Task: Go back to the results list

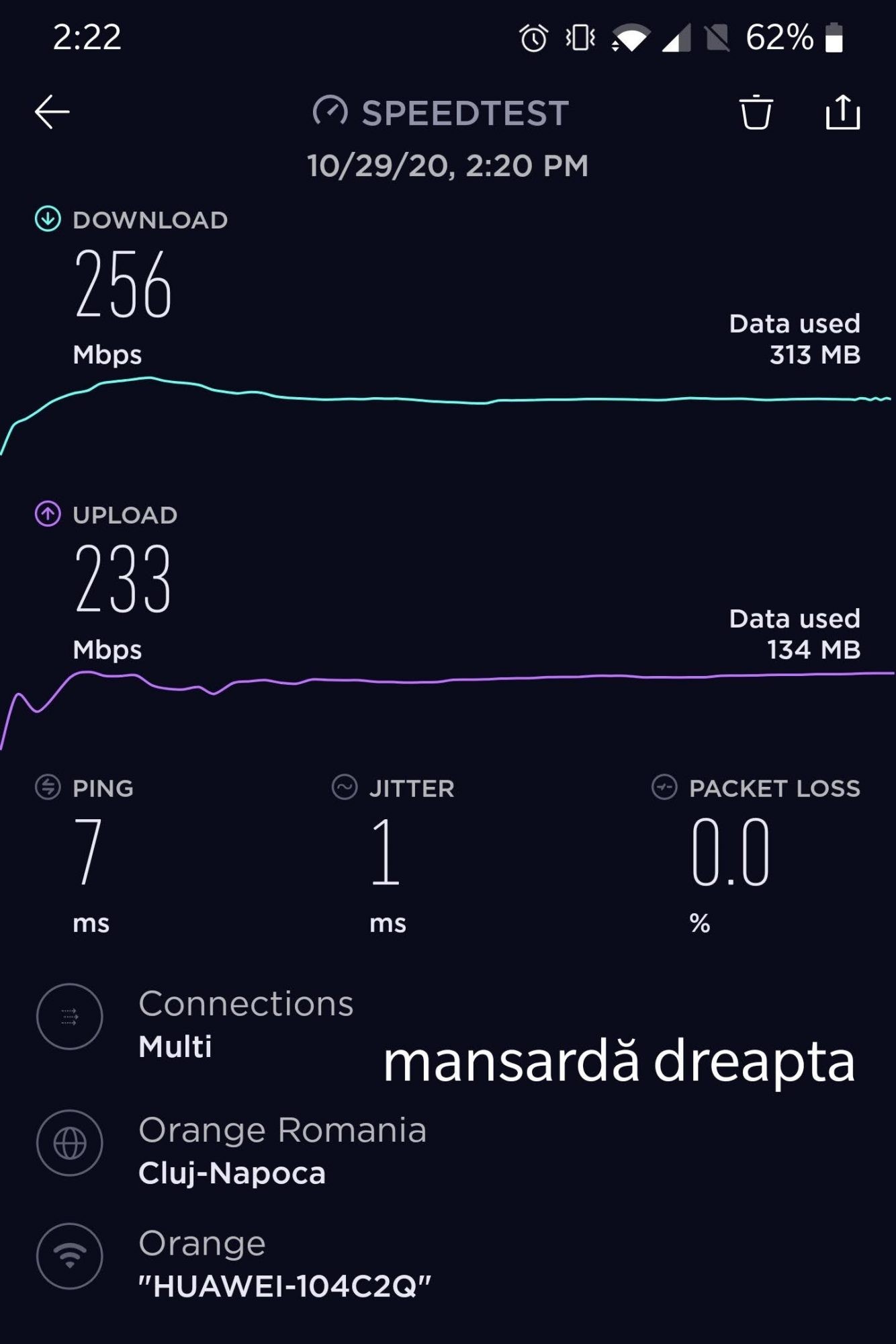Action: pos(52,112)
